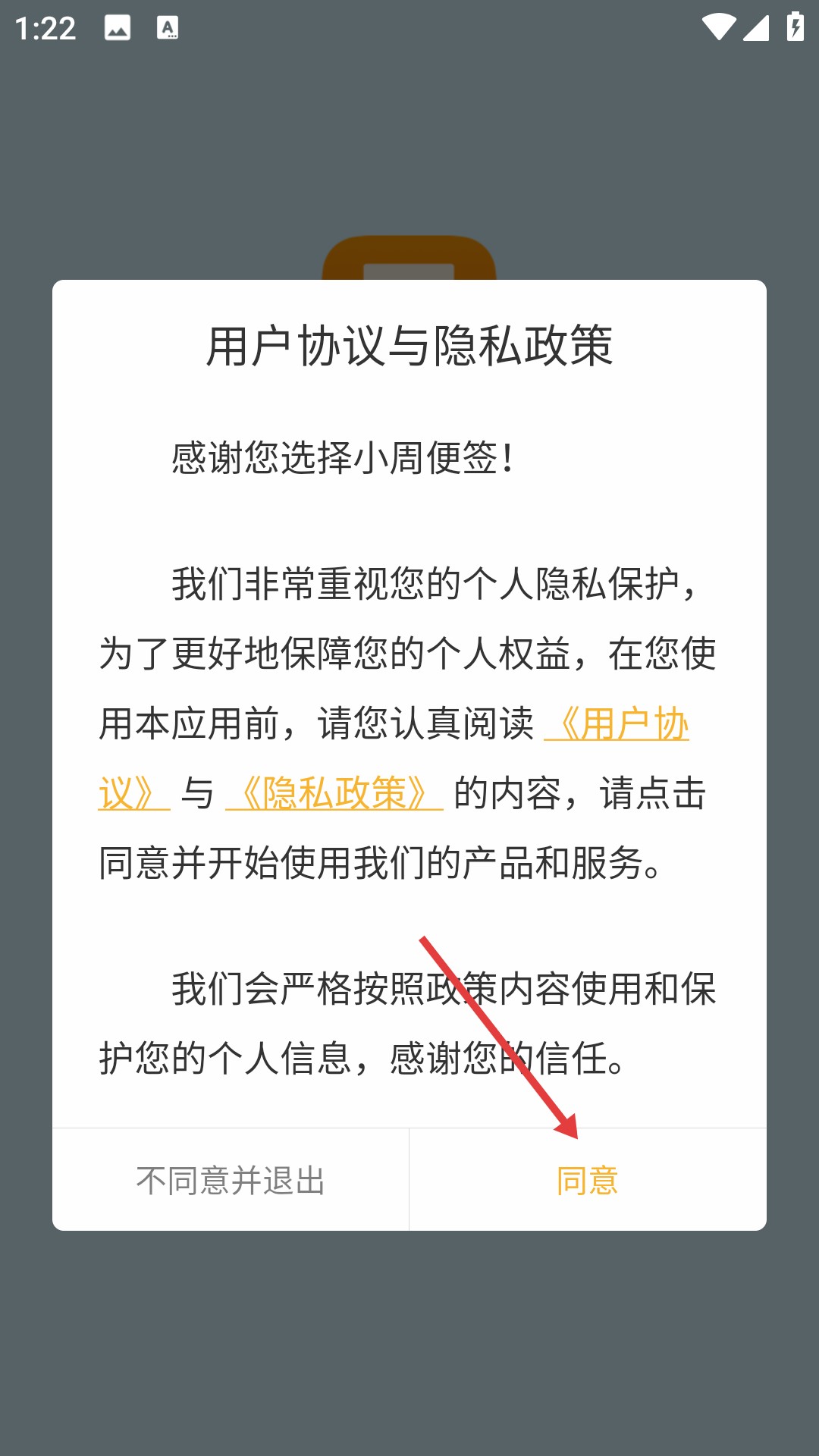Tap 同意 to accept the agreement

(588, 1180)
